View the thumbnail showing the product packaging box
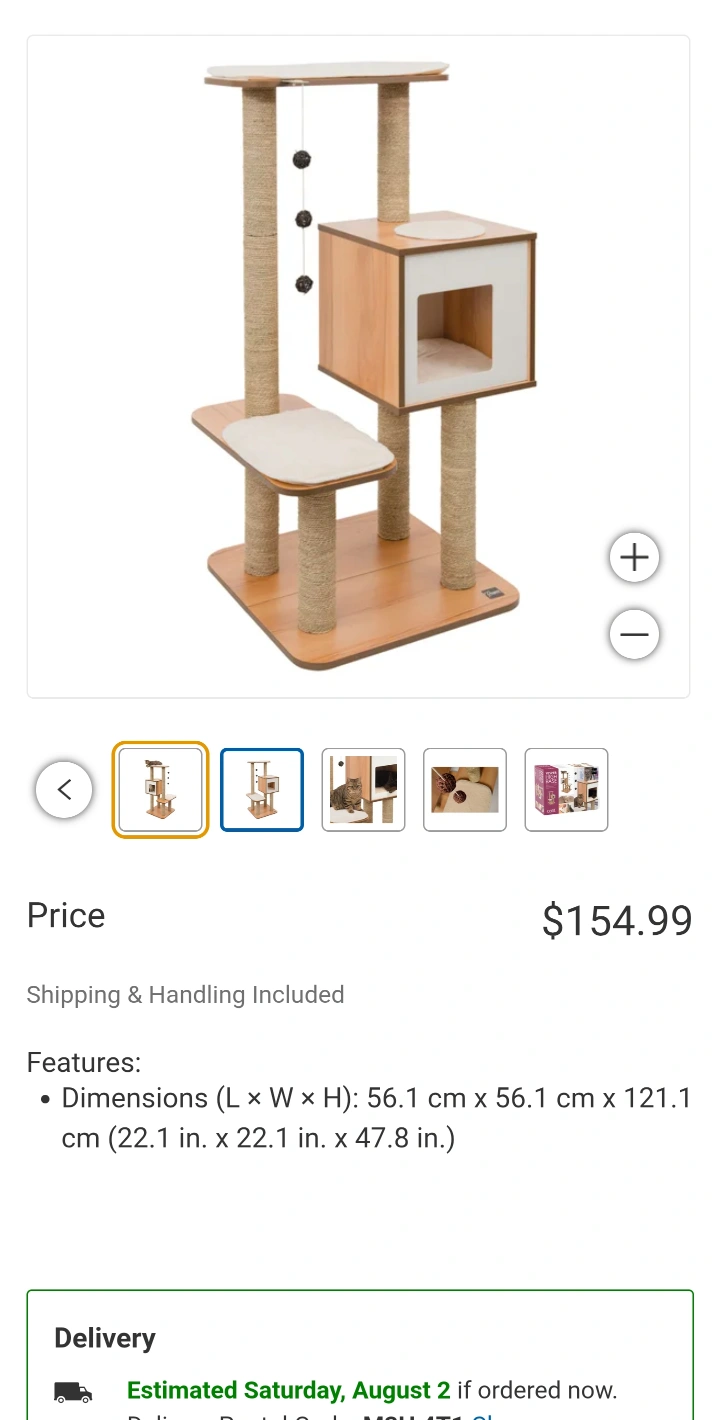The width and height of the screenshot is (720, 1420). (x=566, y=790)
